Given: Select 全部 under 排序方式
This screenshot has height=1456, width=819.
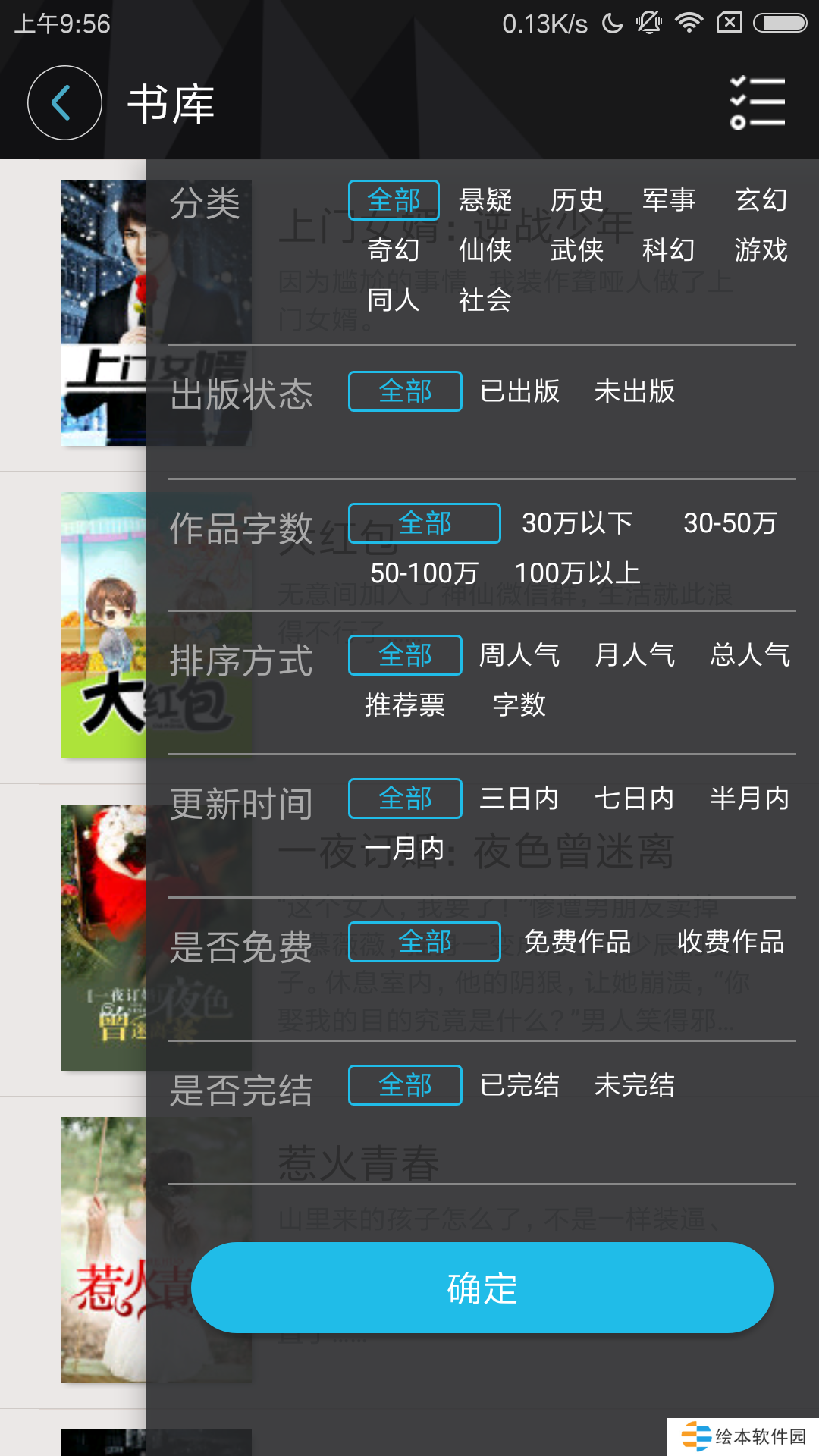Looking at the screenshot, I should 404,655.
